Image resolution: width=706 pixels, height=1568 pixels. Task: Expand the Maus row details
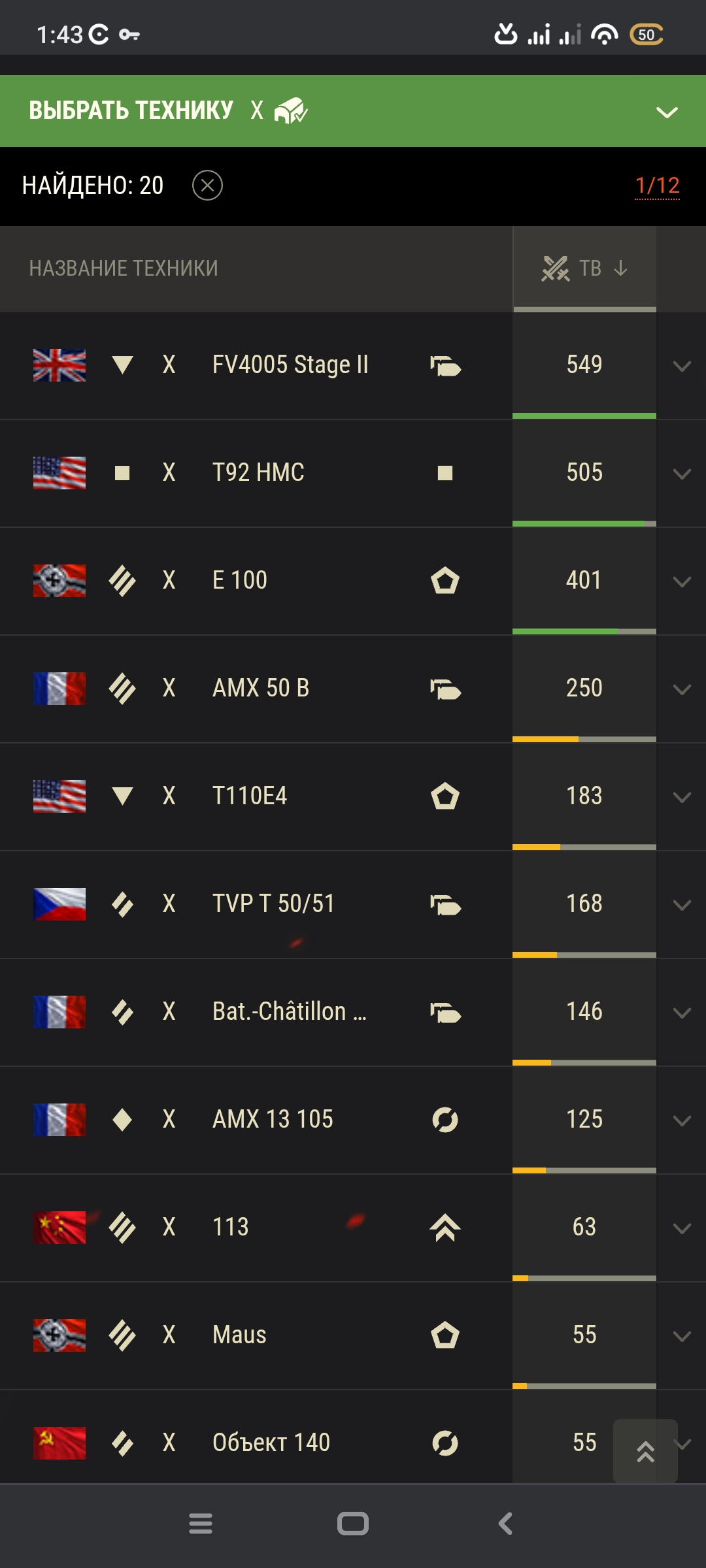tap(682, 1336)
